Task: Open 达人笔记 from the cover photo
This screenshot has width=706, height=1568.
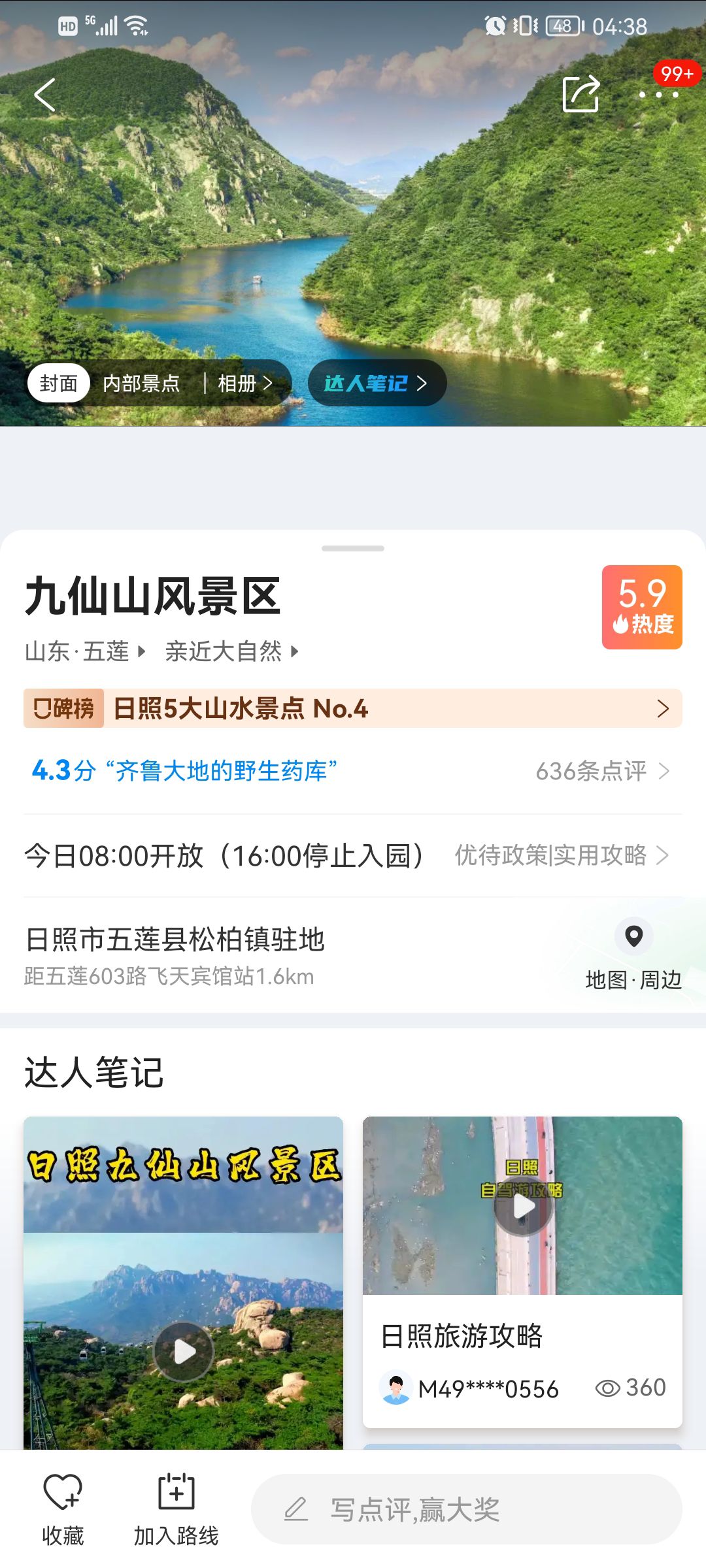Action: pyautogui.click(x=377, y=383)
